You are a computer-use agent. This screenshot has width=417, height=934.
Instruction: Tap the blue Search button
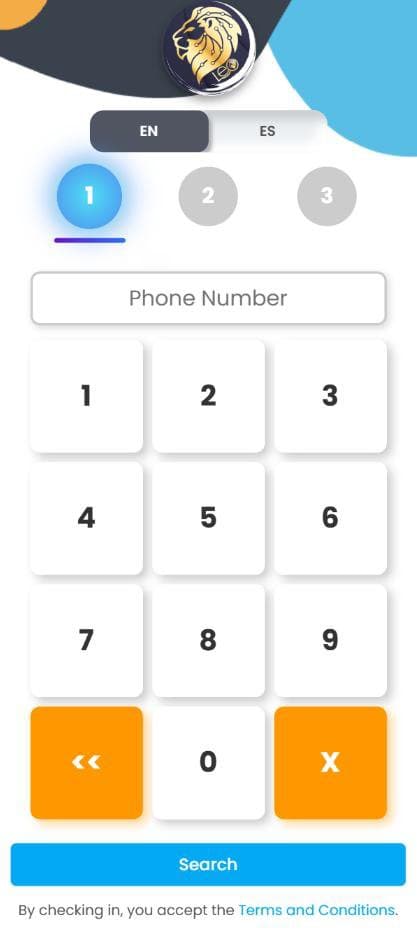(208, 864)
